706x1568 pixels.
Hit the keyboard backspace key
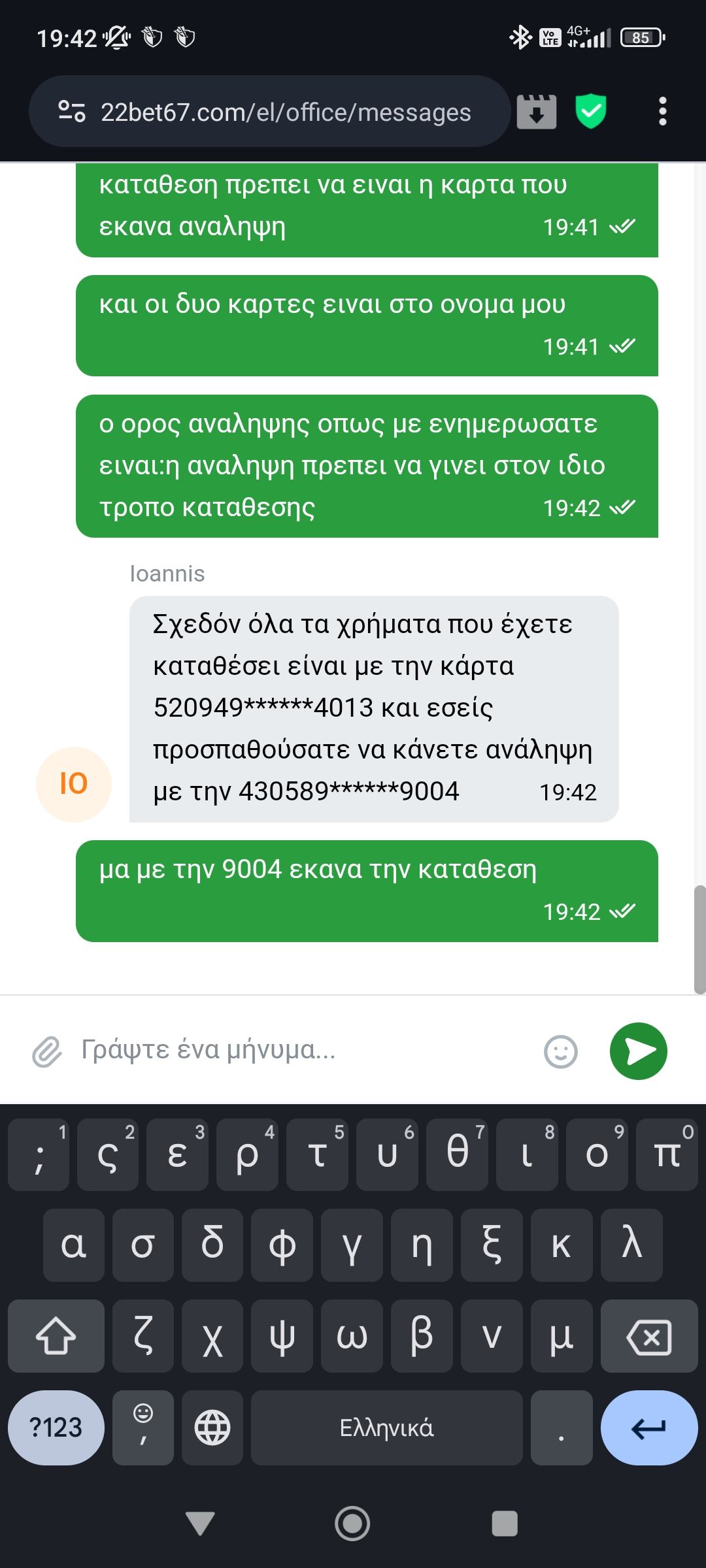point(648,1337)
